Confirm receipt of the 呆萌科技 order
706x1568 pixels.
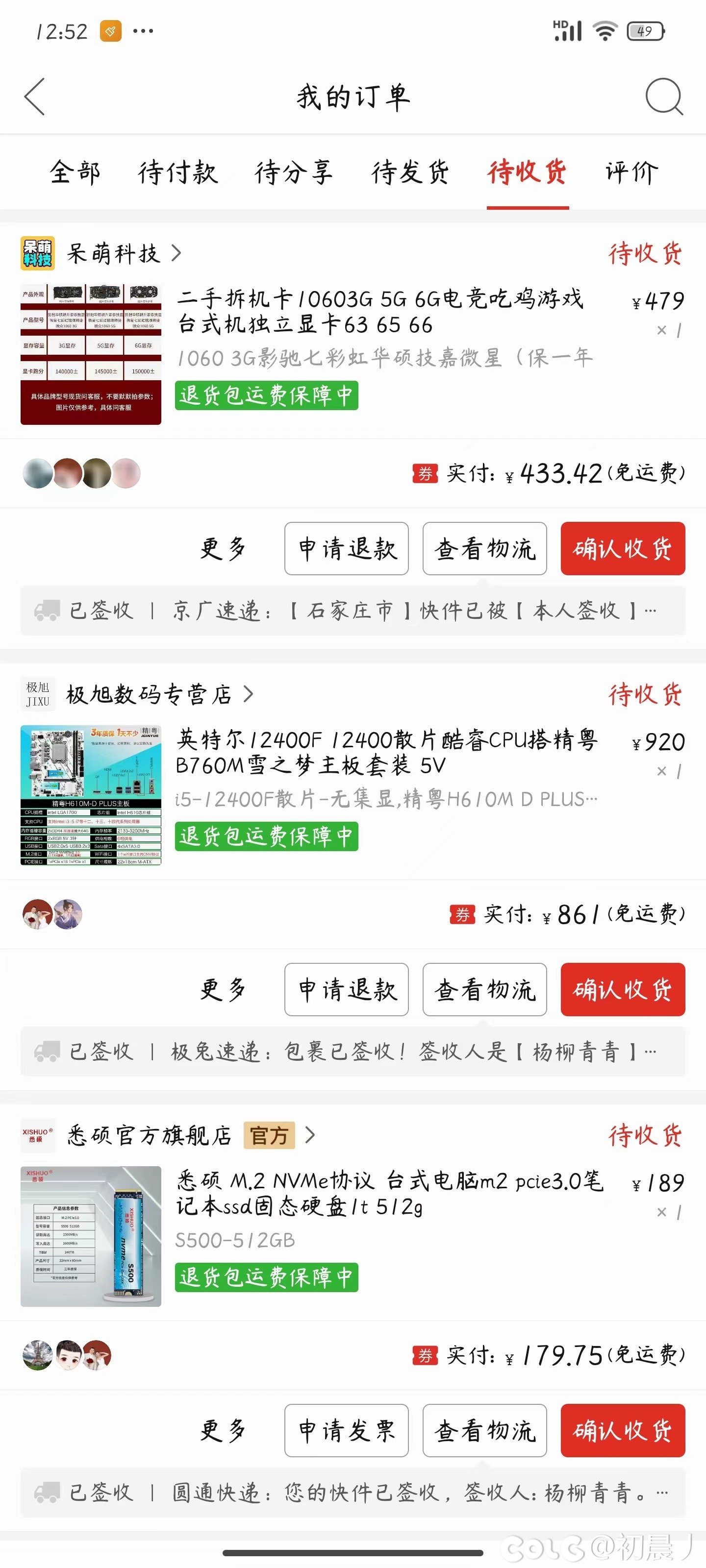tap(623, 548)
